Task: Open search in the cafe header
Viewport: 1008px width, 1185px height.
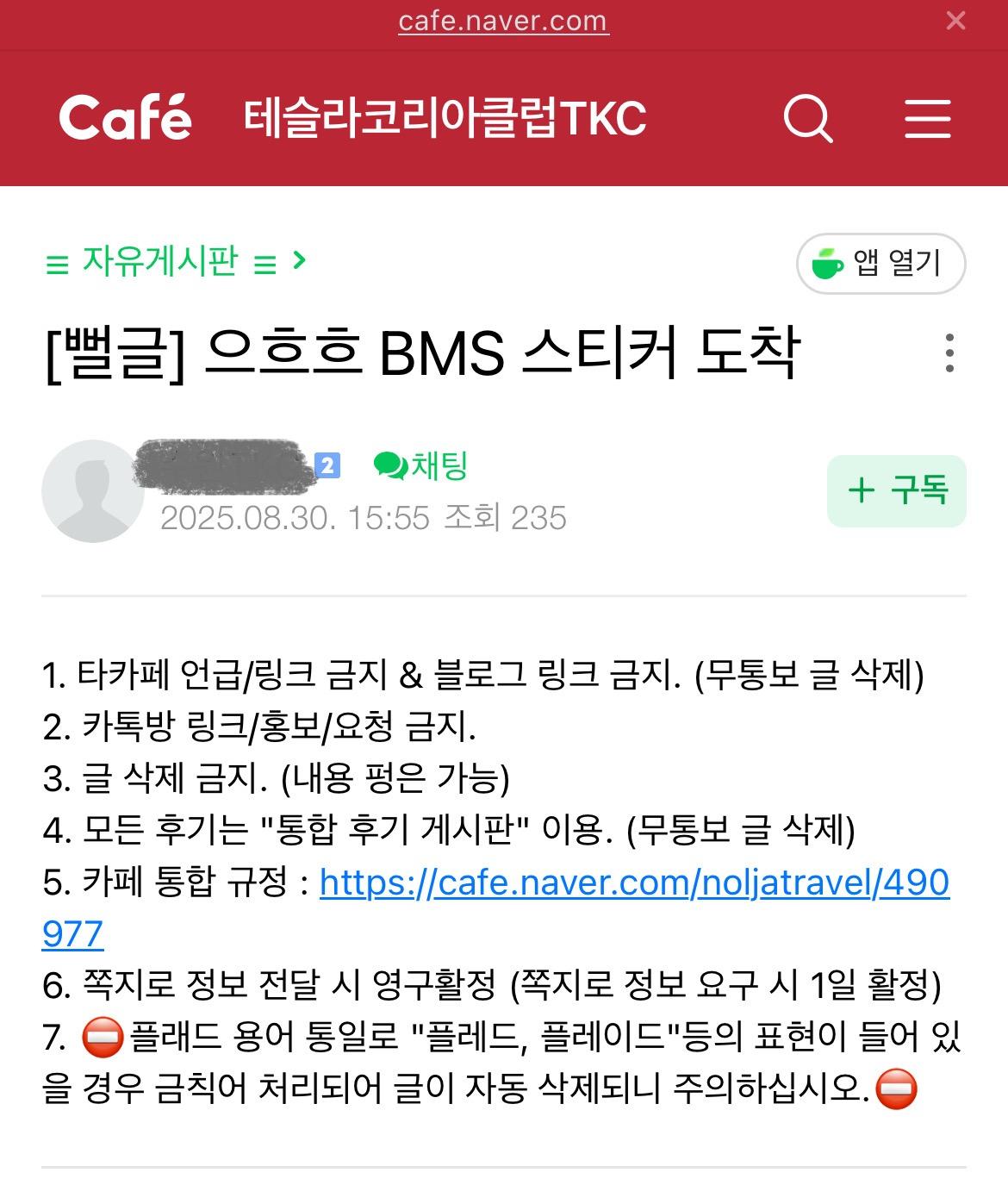Action: tap(807, 119)
